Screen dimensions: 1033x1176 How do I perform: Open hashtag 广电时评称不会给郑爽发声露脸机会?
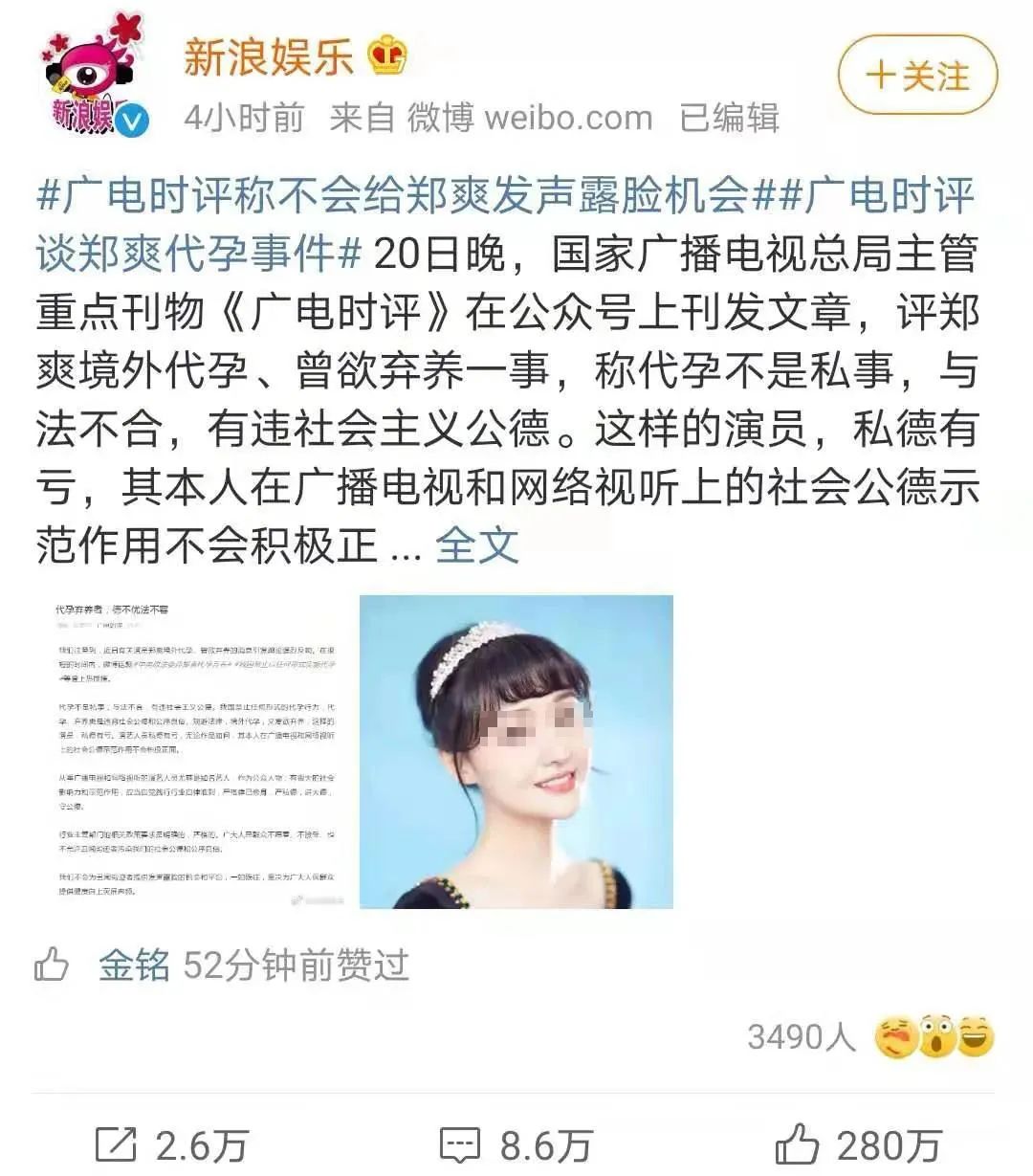tap(392, 196)
